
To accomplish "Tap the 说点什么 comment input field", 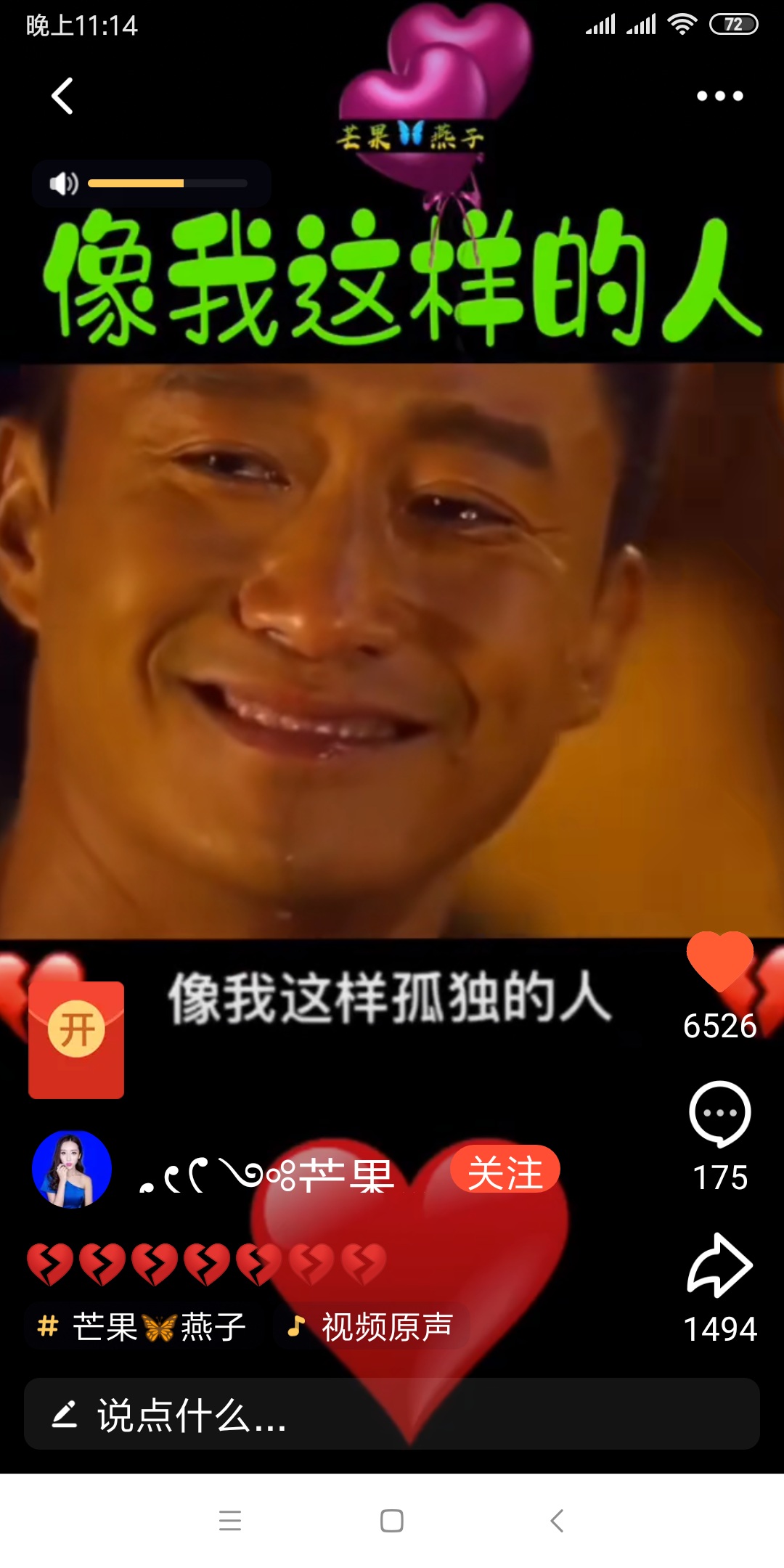I will coord(392,1414).
